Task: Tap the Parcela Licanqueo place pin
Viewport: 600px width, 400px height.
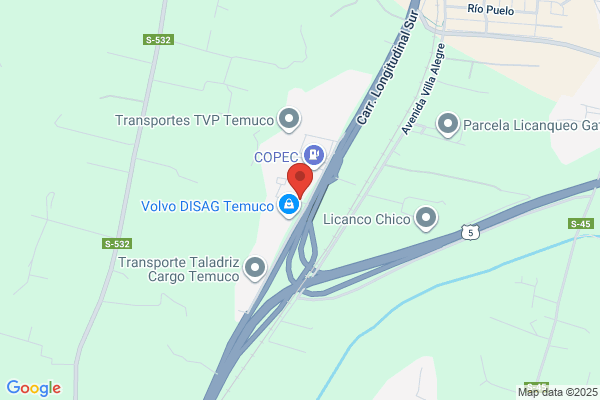Action: tap(448, 124)
